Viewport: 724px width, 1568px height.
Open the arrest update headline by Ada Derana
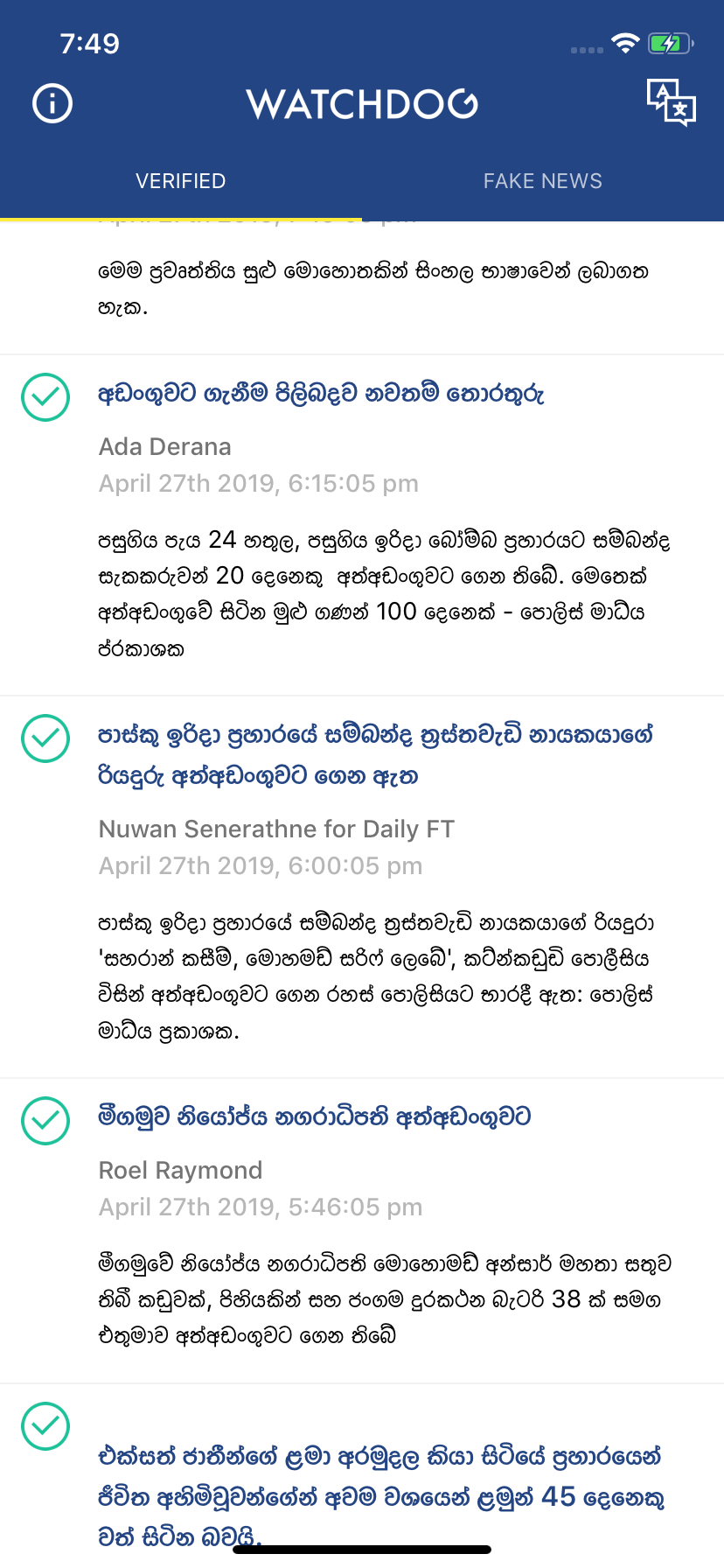[x=322, y=394]
